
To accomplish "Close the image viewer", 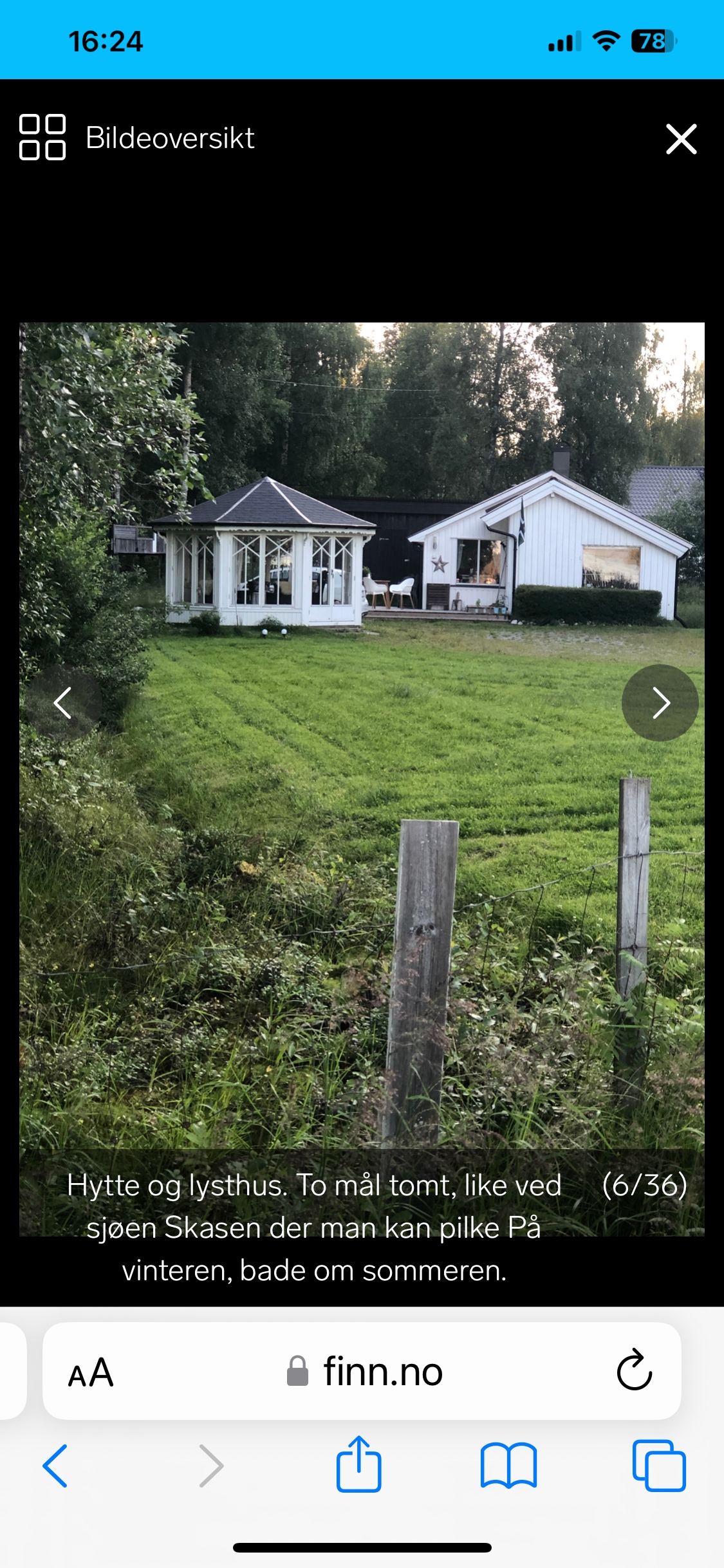I will (x=681, y=139).
